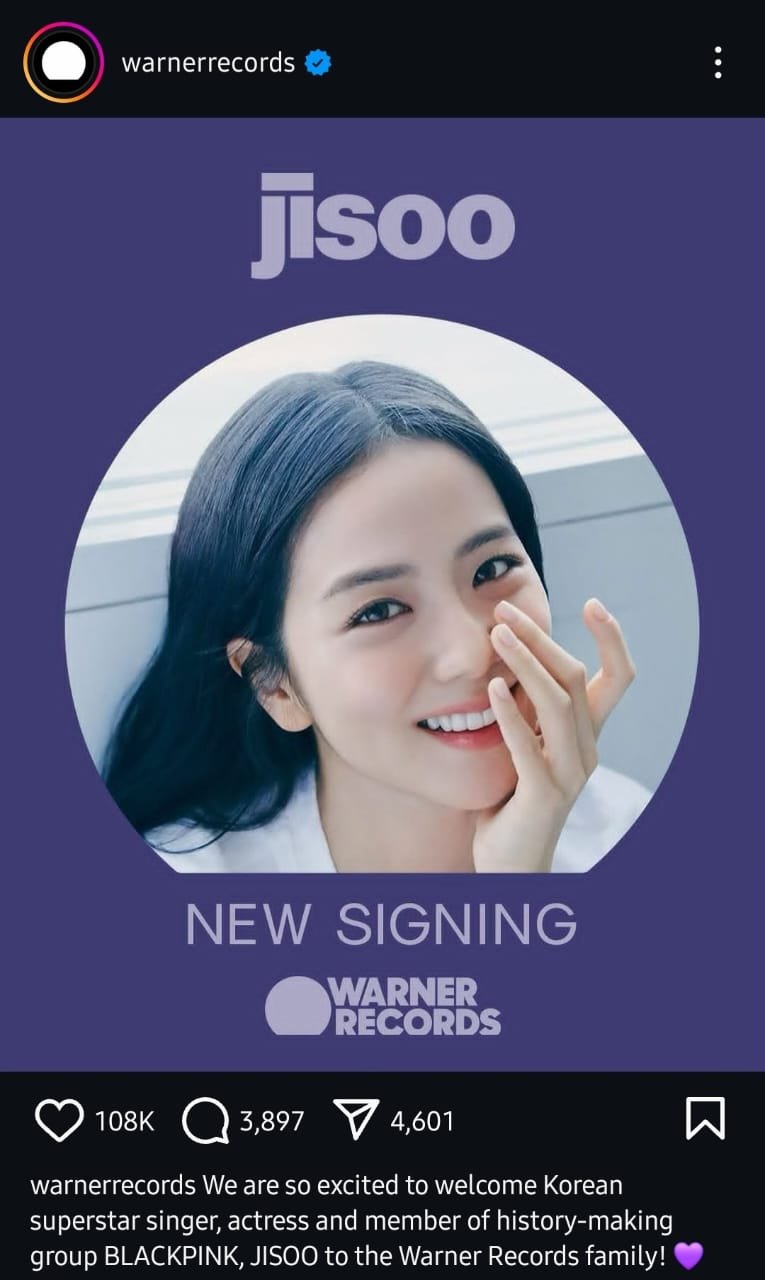Viewport: 765px width, 1280px height.
Task: Bookmark the JISOO signing post
Action: point(705,1119)
